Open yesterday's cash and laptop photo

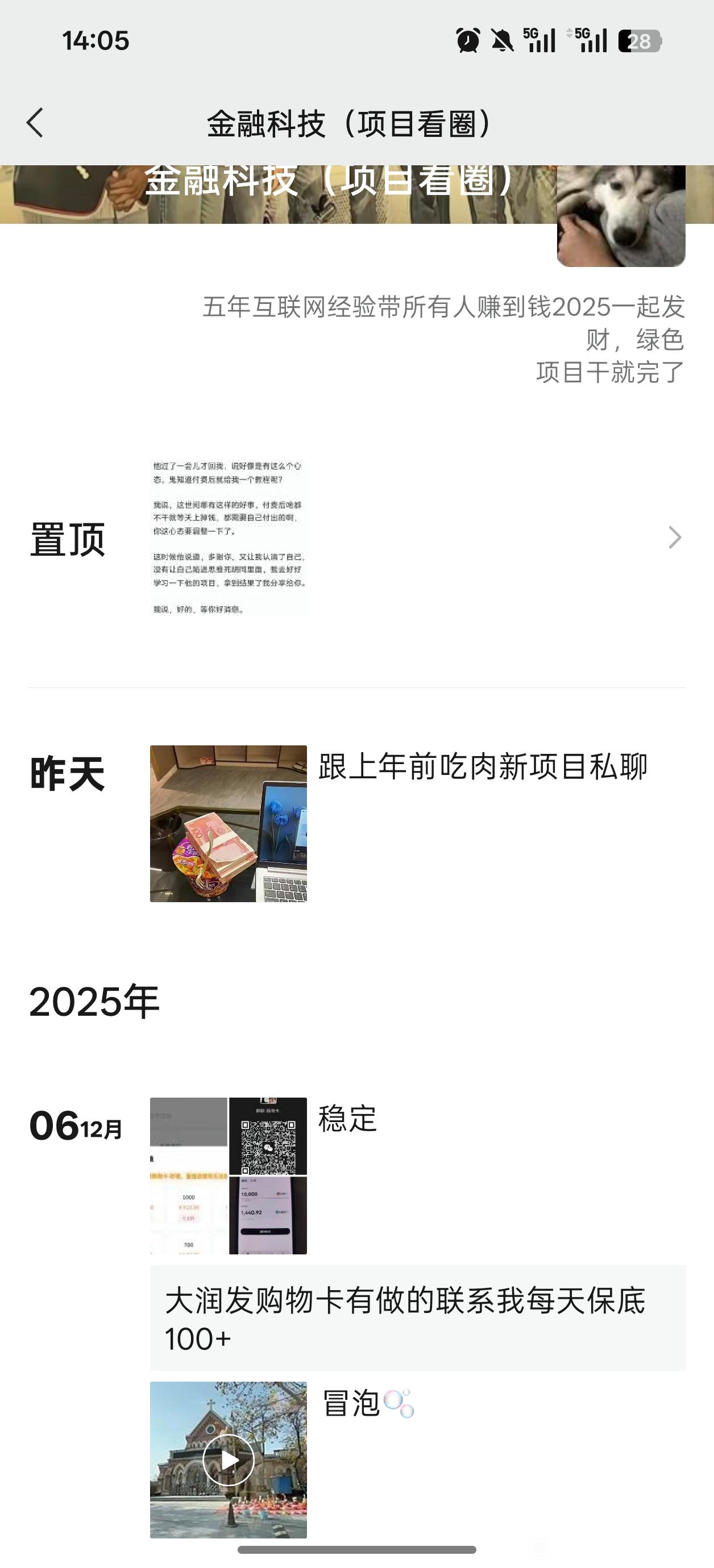point(229,823)
